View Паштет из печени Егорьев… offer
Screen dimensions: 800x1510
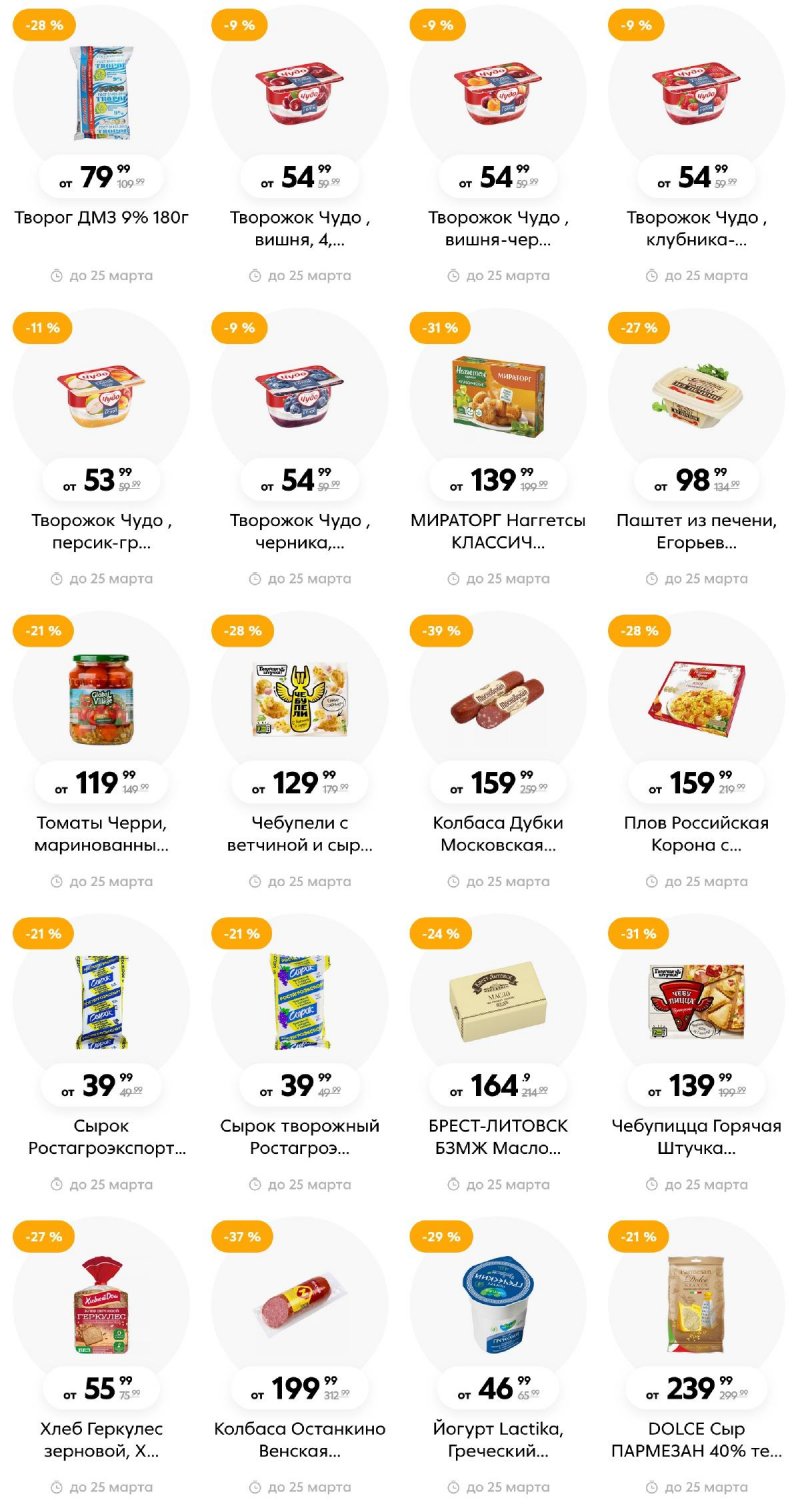(x=696, y=395)
